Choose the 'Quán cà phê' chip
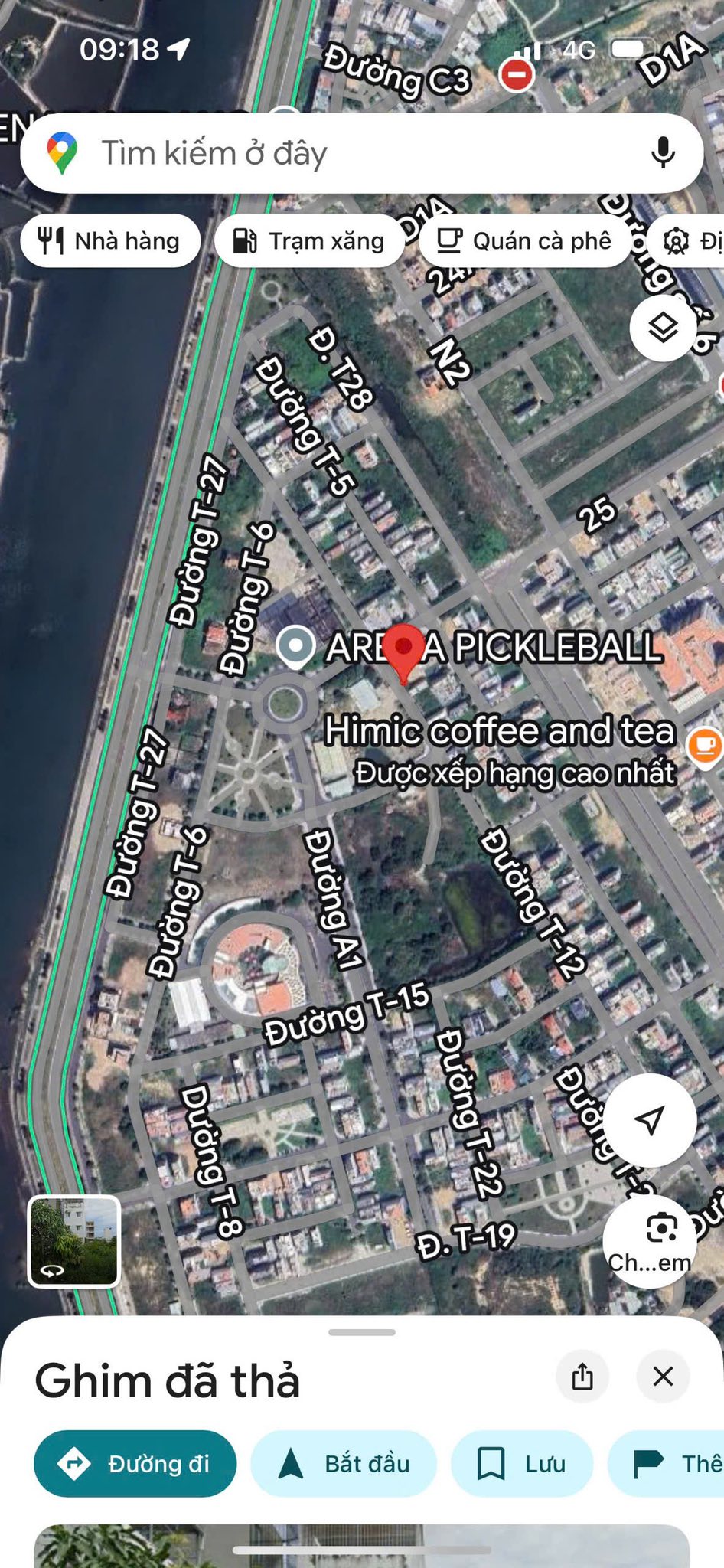Image resolution: width=724 pixels, height=1568 pixels. point(525,241)
